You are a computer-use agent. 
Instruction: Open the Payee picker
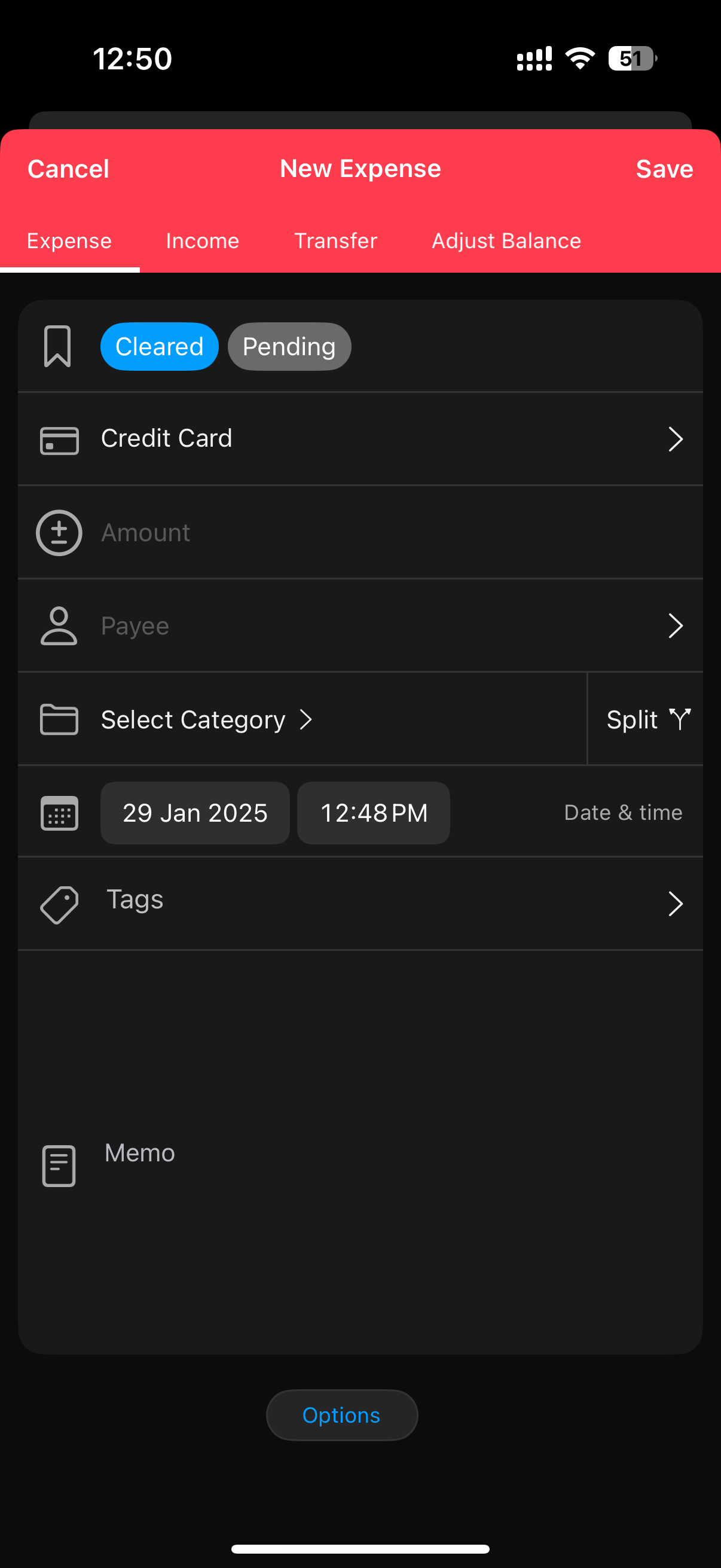[360, 626]
